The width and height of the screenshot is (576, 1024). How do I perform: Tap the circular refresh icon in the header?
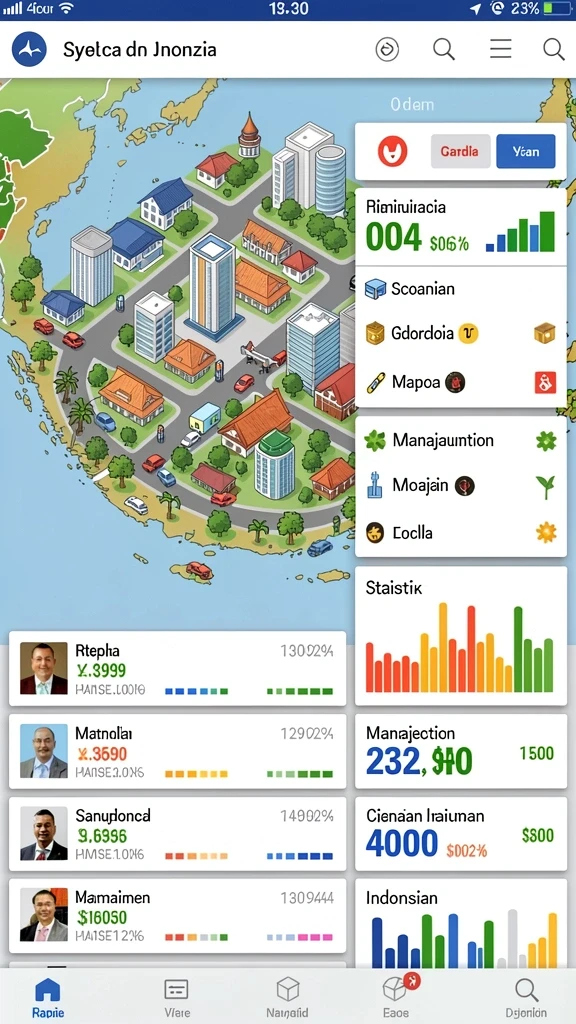[x=387, y=49]
